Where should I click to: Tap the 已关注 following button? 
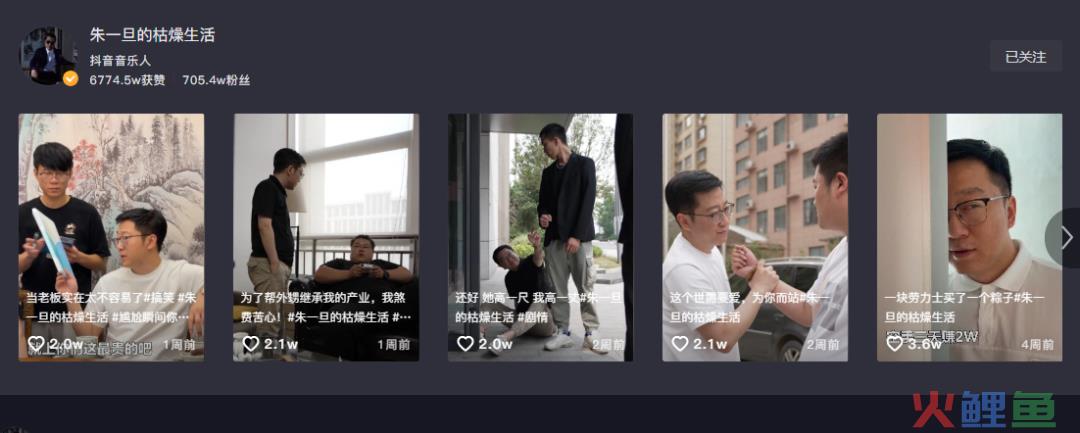click(1025, 57)
